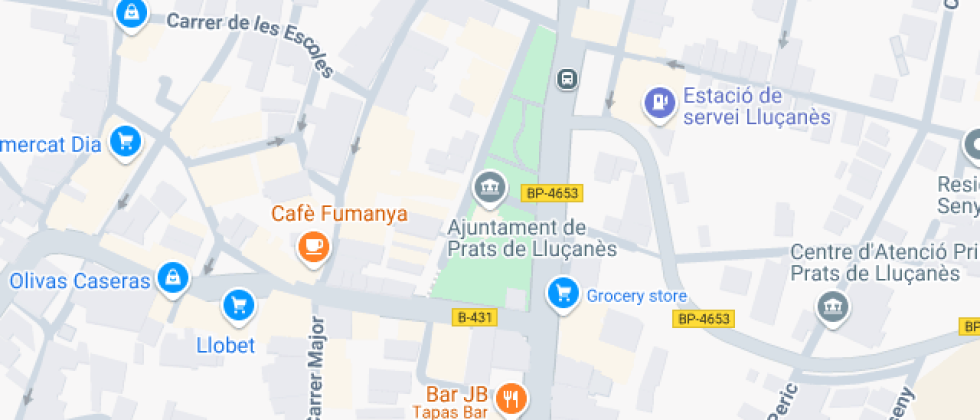Select the Bar JB Tapas Bar pin

[512, 399]
